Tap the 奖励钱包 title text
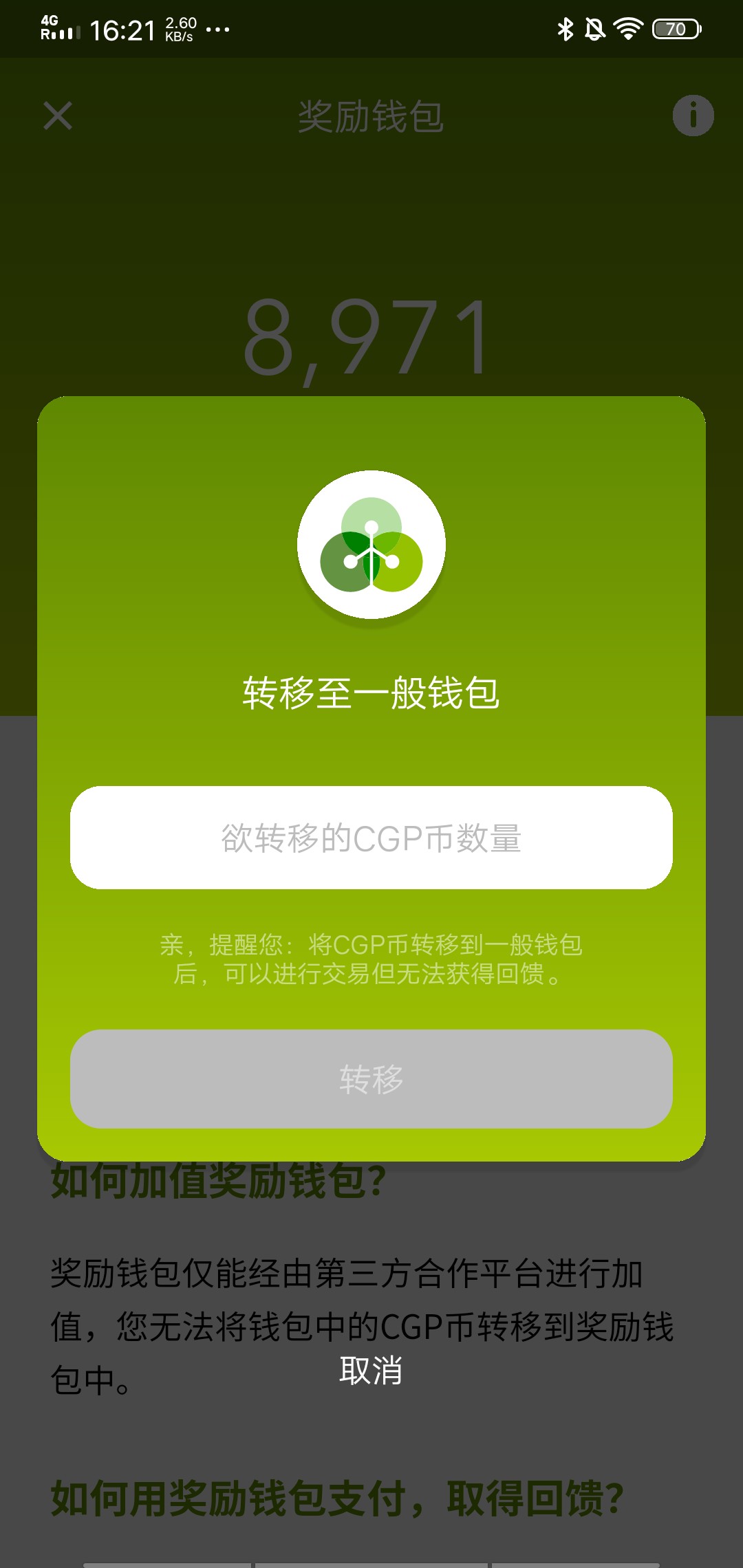Screen dimensions: 743x1568 coord(371,117)
